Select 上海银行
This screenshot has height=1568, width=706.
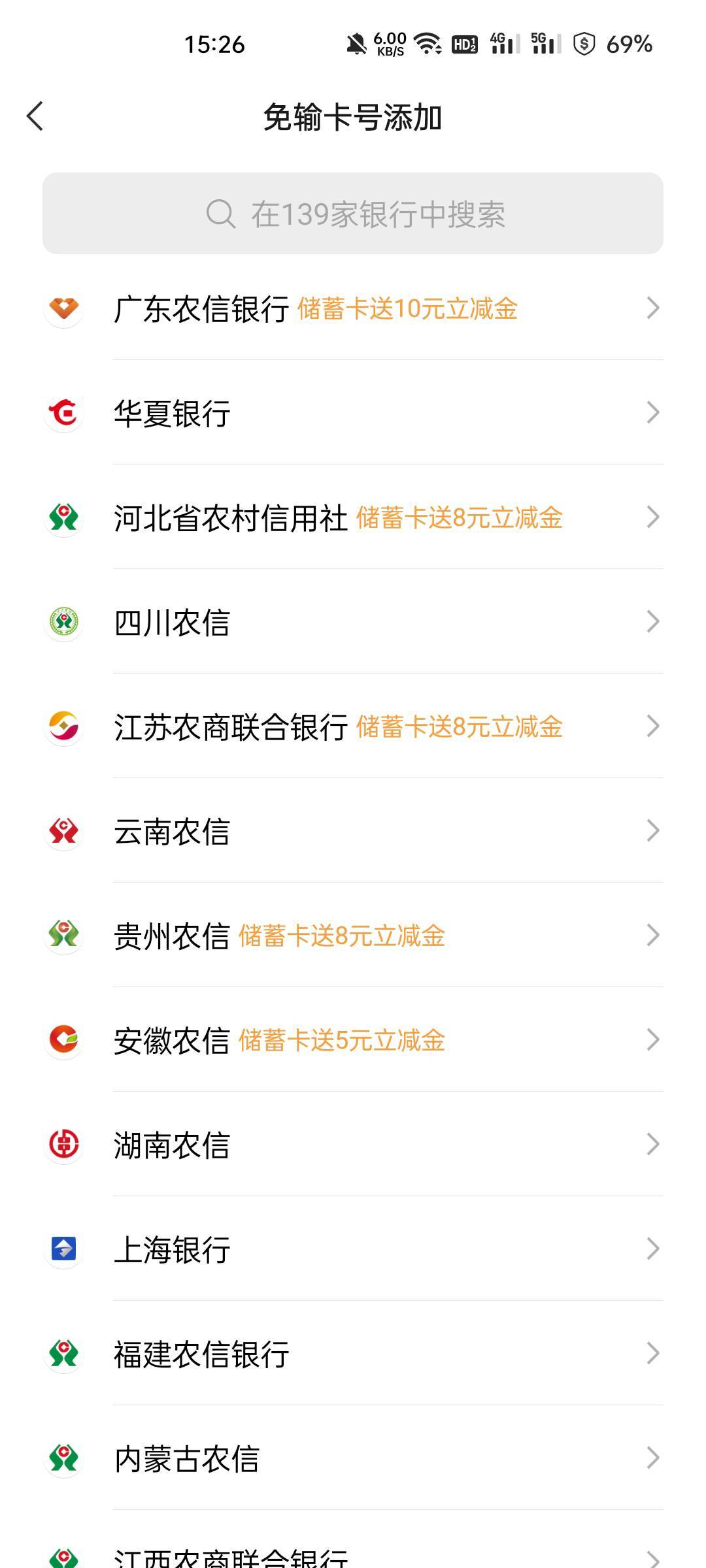[x=353, y=1249]
